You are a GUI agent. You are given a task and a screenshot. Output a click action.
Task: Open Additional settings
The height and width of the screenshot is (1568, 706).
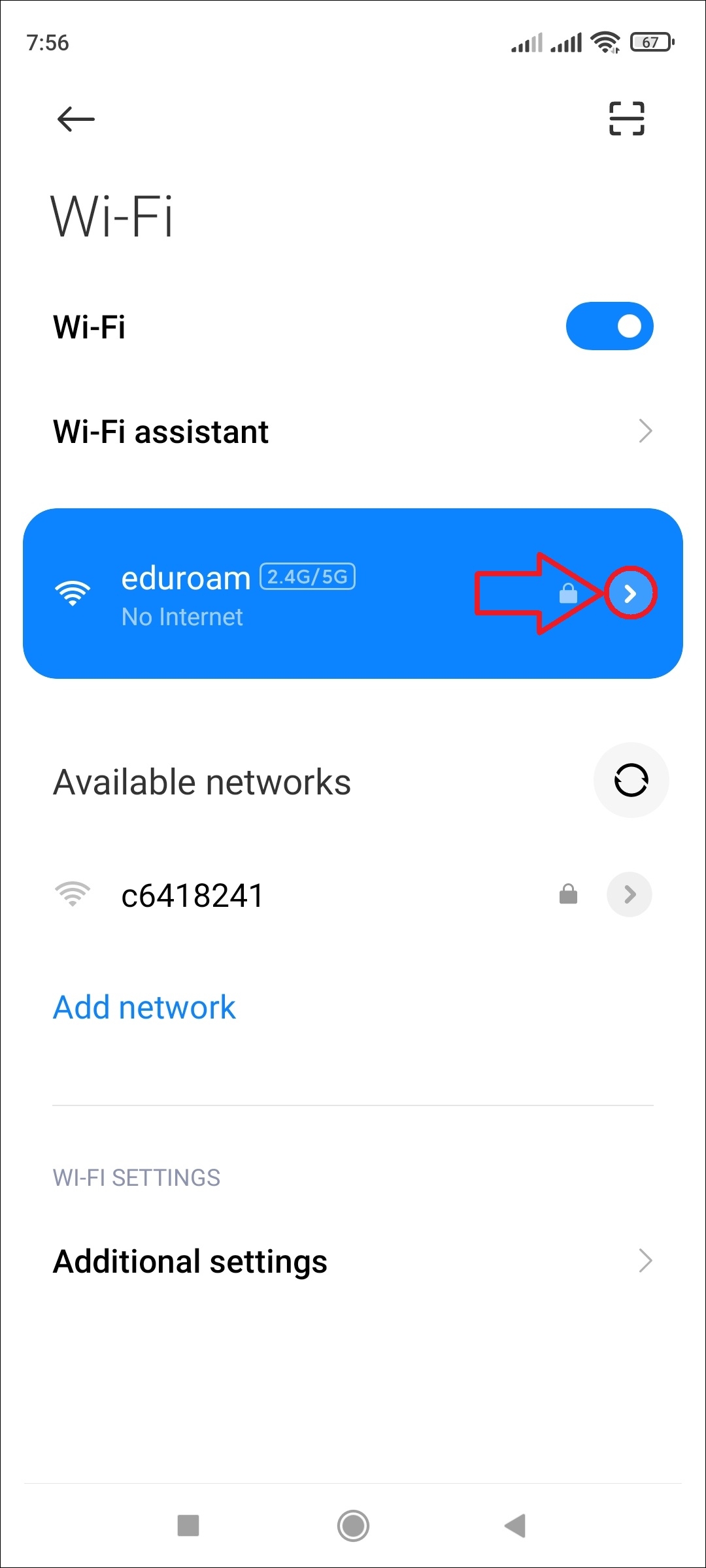[x=353, y=1261]
